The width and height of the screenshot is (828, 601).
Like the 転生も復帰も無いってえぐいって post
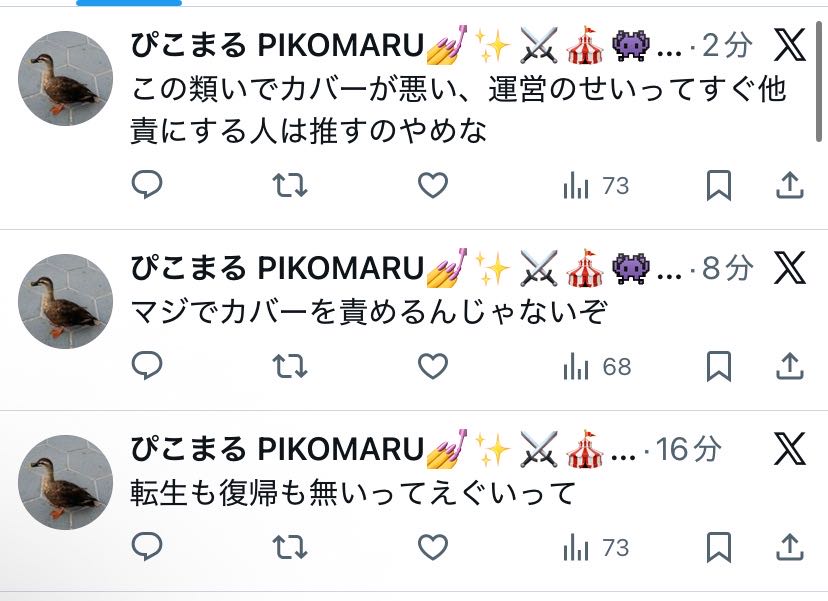(x=432, y=547)
